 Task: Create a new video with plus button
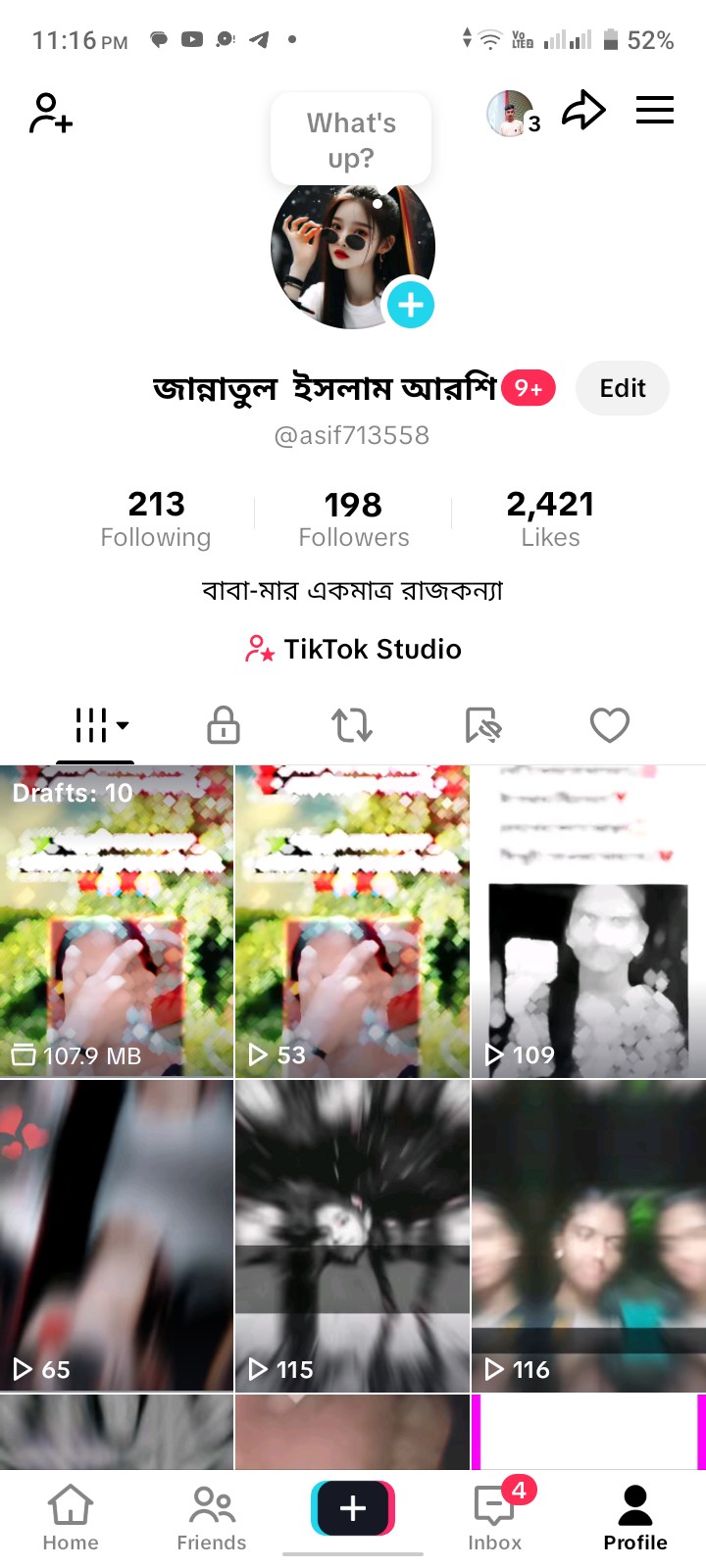[x=353, y=1508]
